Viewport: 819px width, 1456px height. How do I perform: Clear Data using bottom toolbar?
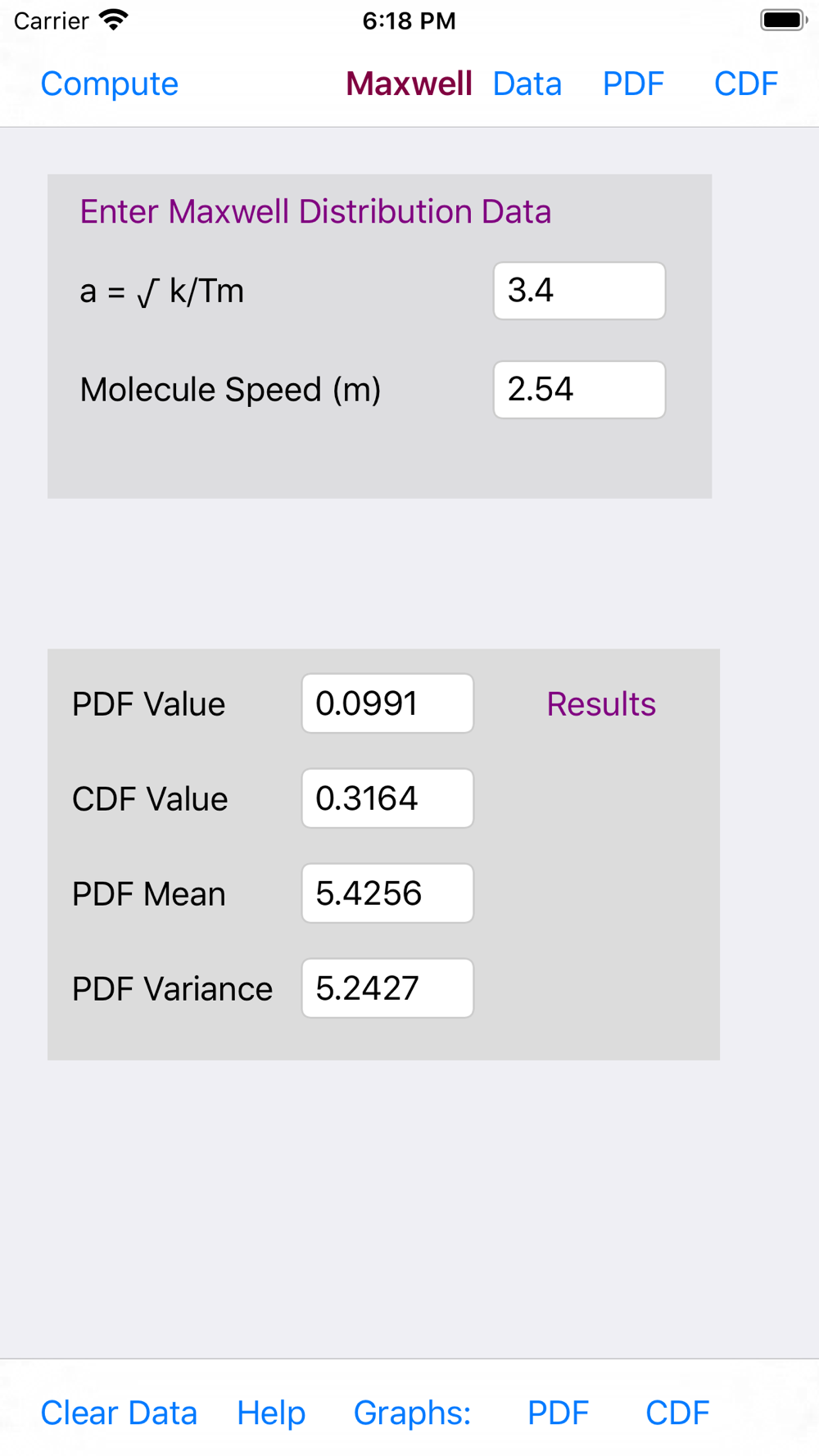tap(119, 1413)
